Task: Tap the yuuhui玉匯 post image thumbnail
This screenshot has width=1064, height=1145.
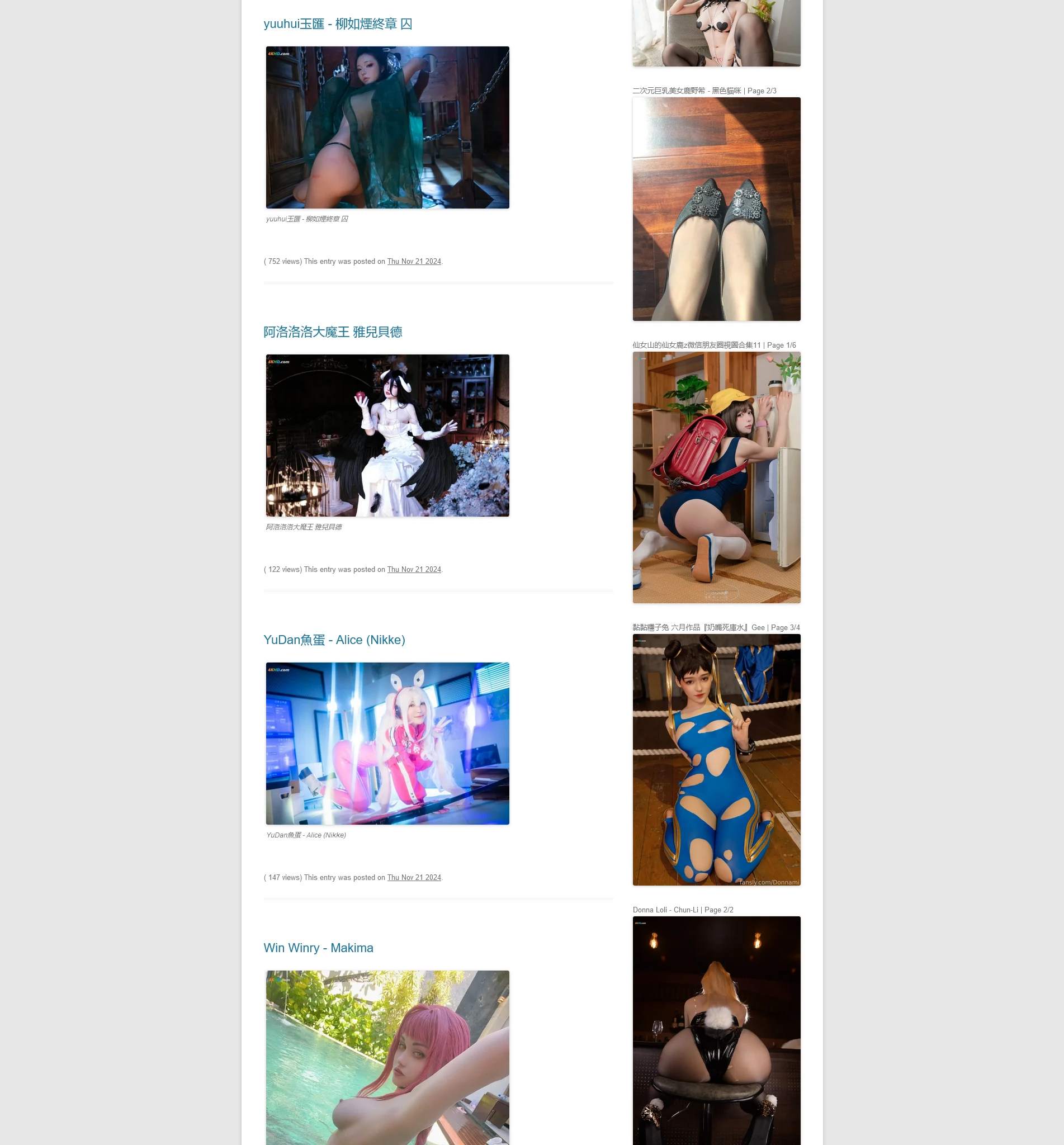Action: click(387, 128)
